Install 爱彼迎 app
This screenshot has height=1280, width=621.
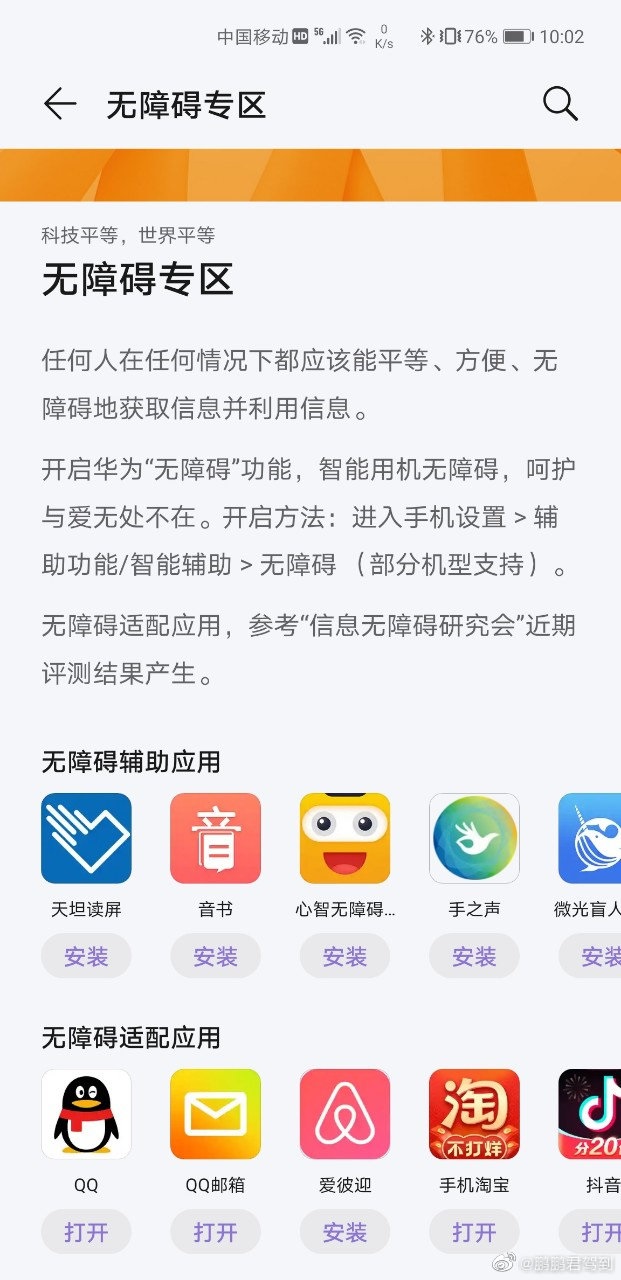coord(345,1232)
